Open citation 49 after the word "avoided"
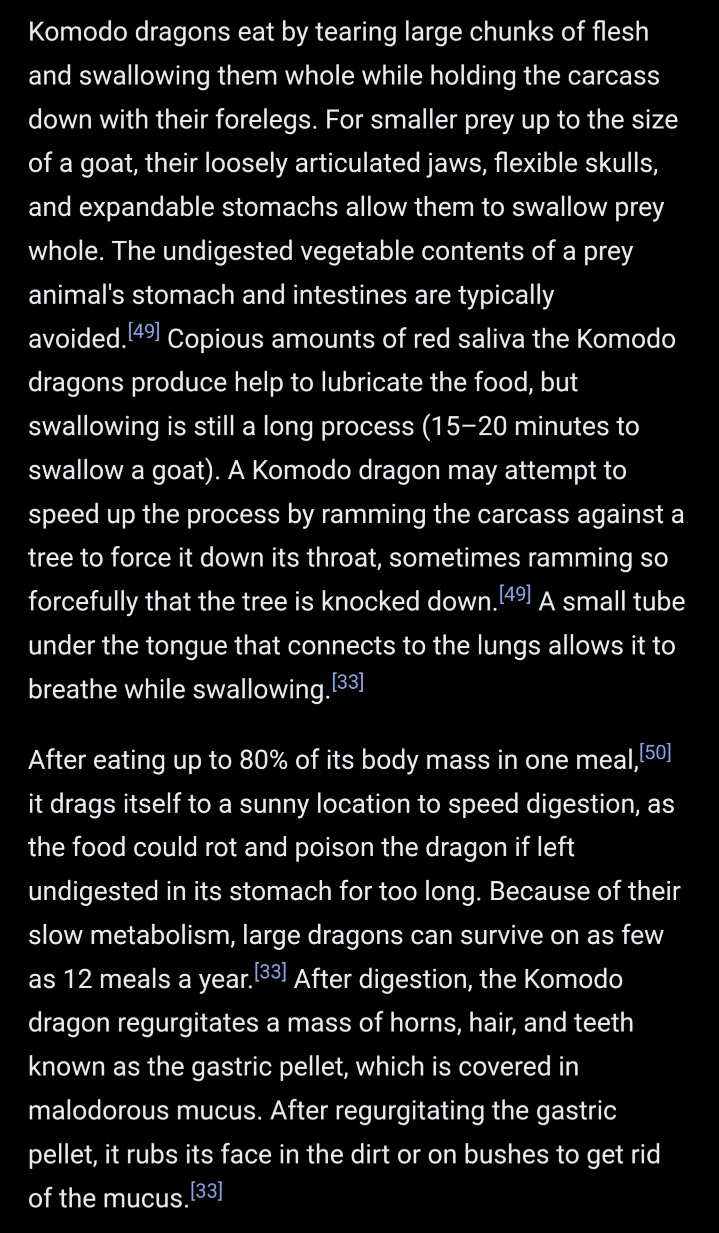This screenshot has width=719, height=1233. 143,332
